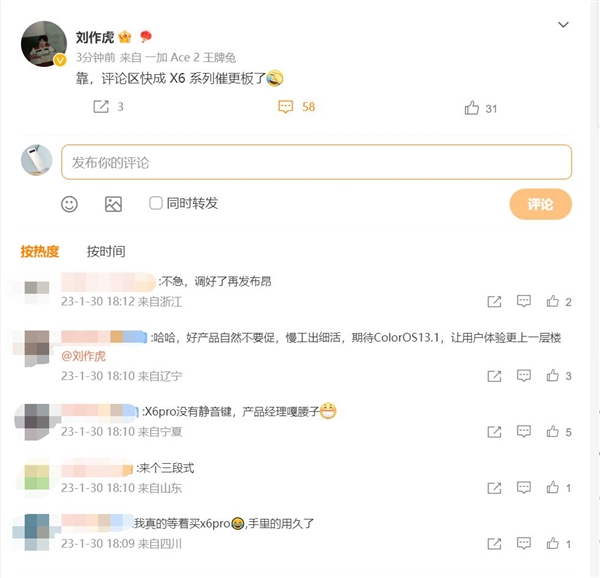Reply to the 等着买x6pro comment
The width and height of the screenshot is (600, 578).
[523, 544]
